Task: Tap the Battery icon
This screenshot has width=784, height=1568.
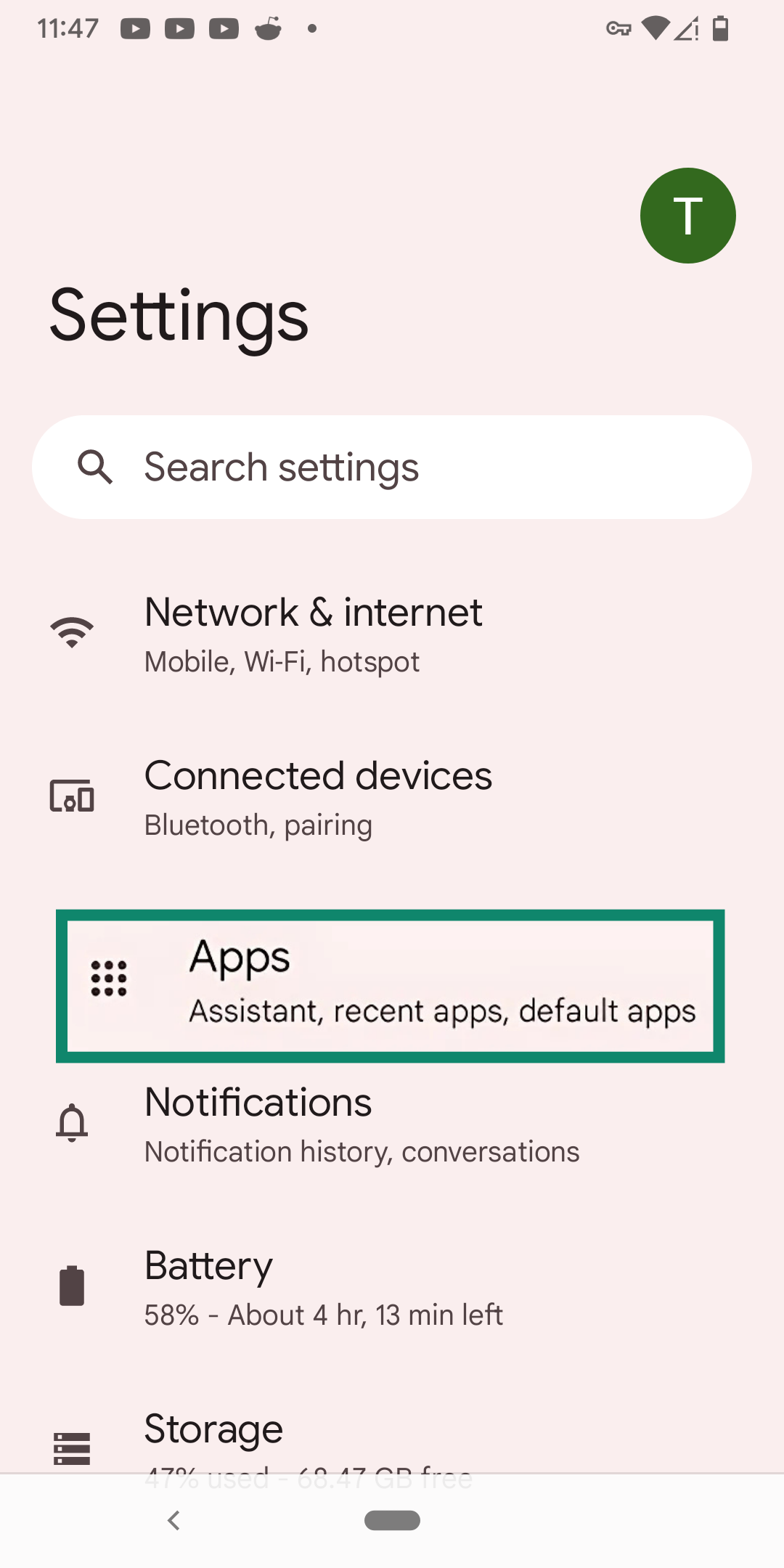Action: click(71, 1286)
